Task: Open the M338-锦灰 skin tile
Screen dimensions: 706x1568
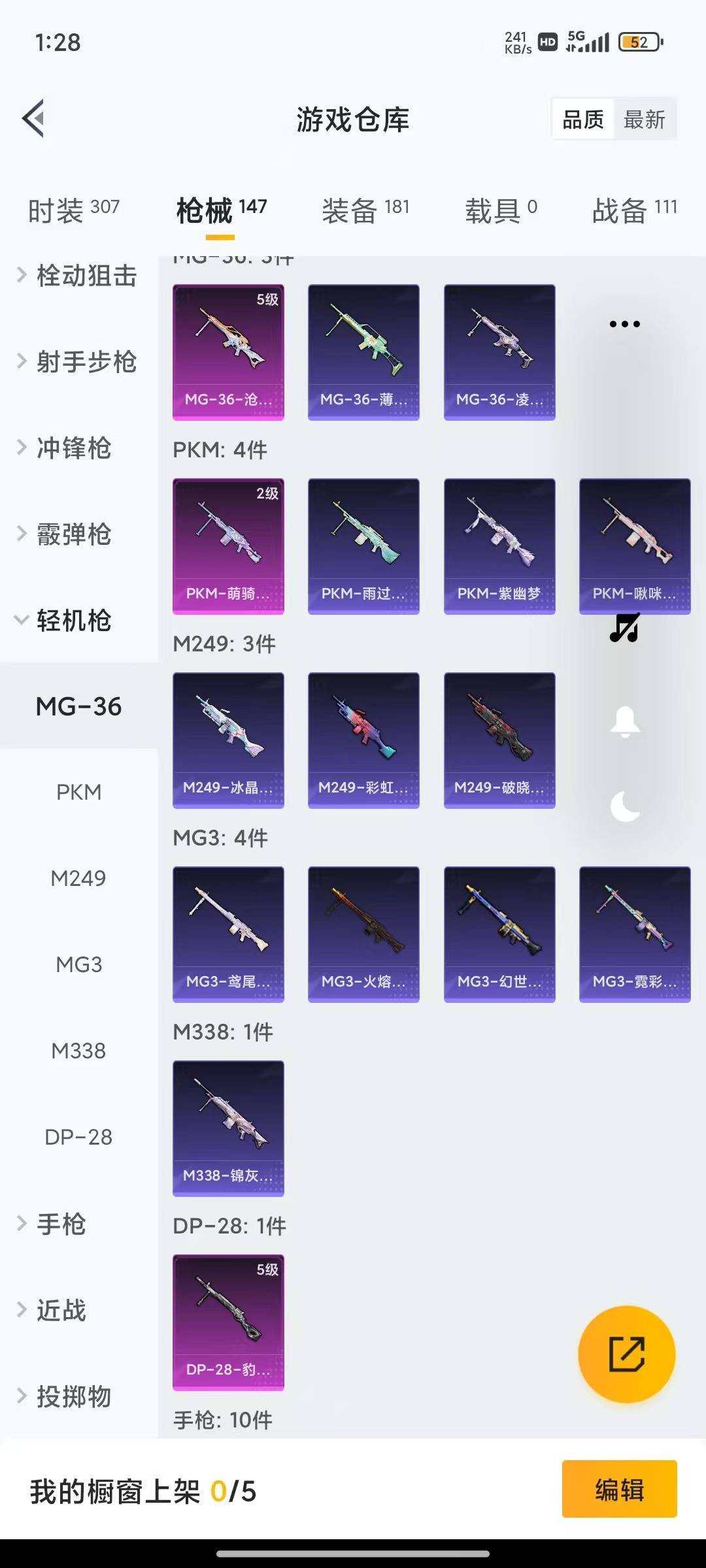Action: pyautogui.click(x=228, y=1128)
